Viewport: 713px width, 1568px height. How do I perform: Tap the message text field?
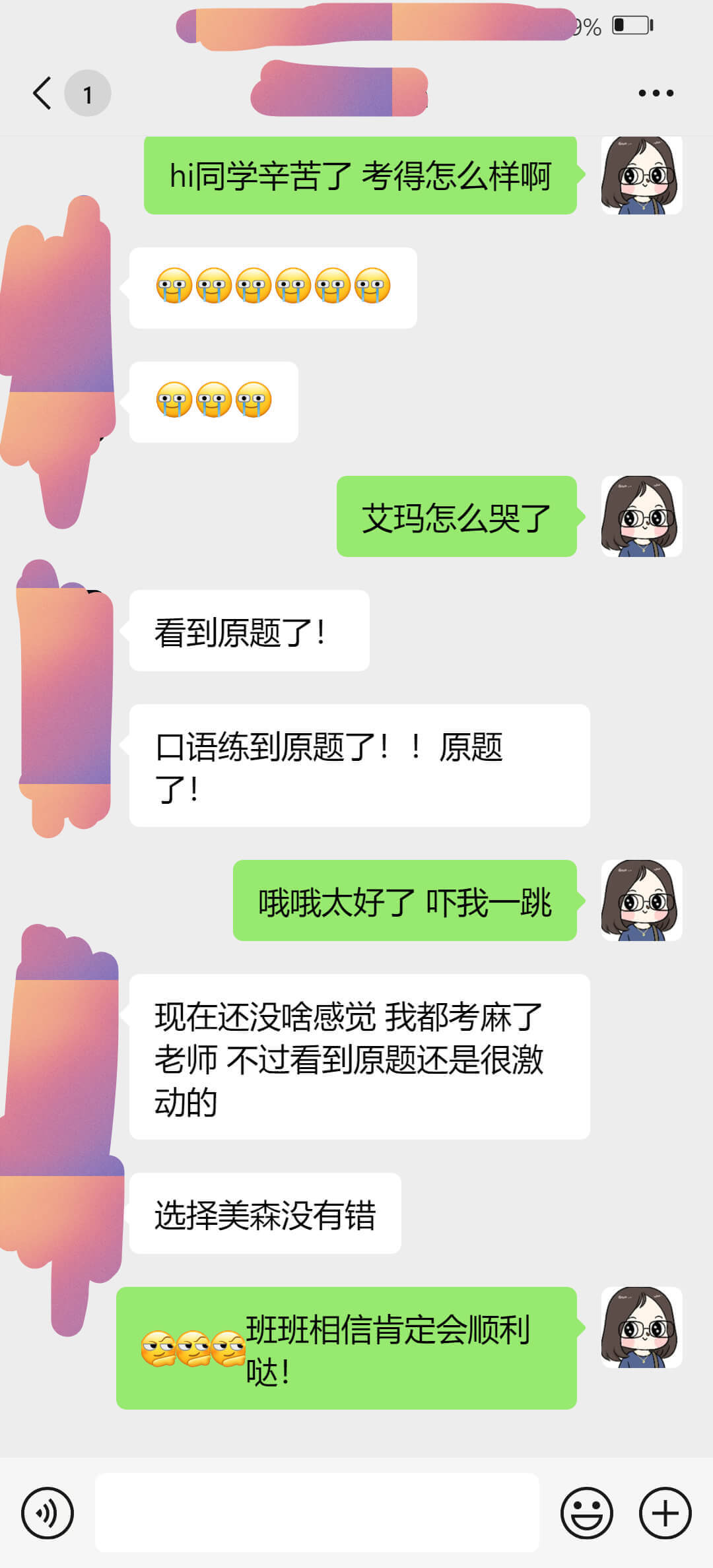pyautogui.click(x=317, y=1513)
